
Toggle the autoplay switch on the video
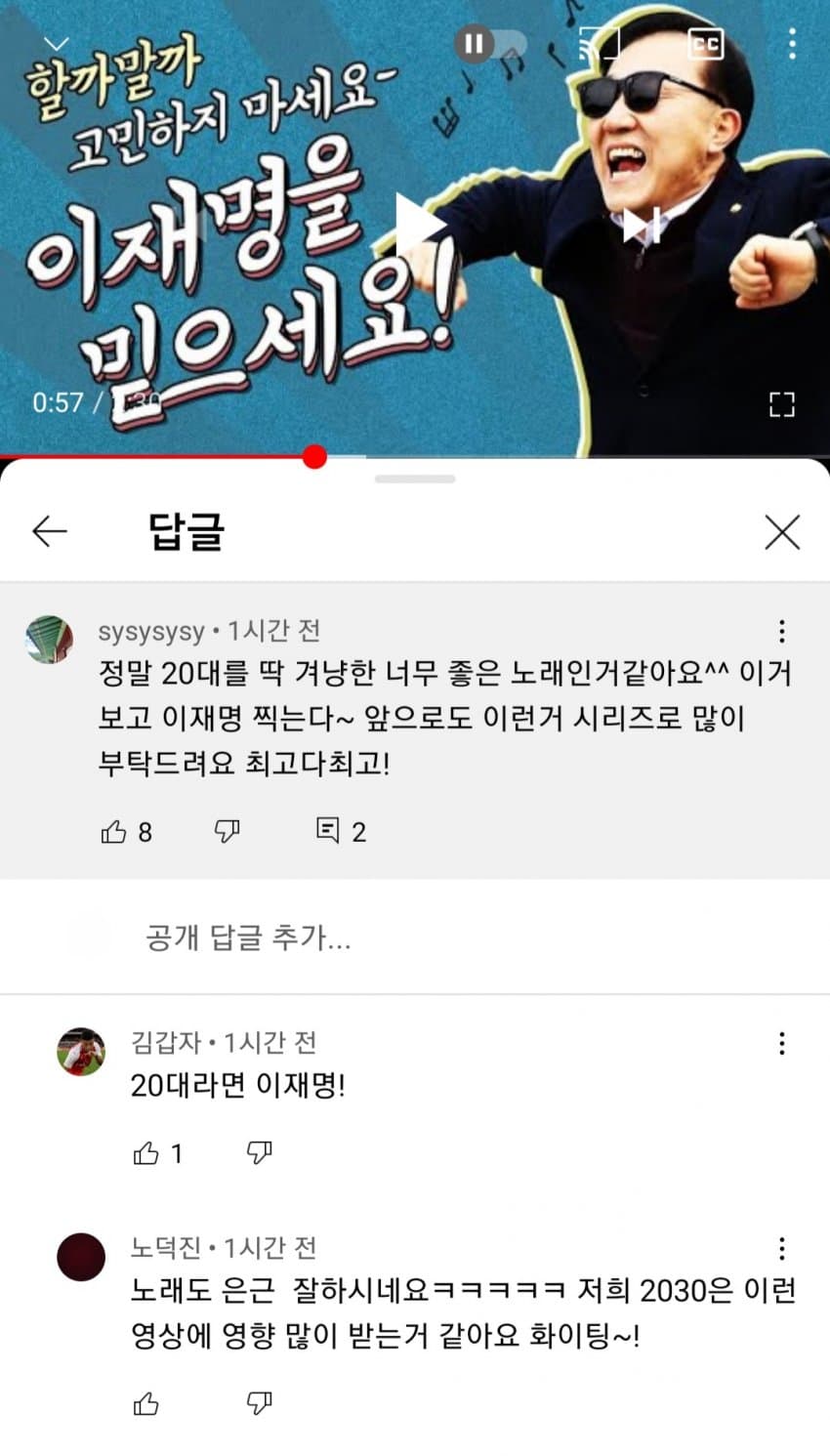click(x=491, y=44)
